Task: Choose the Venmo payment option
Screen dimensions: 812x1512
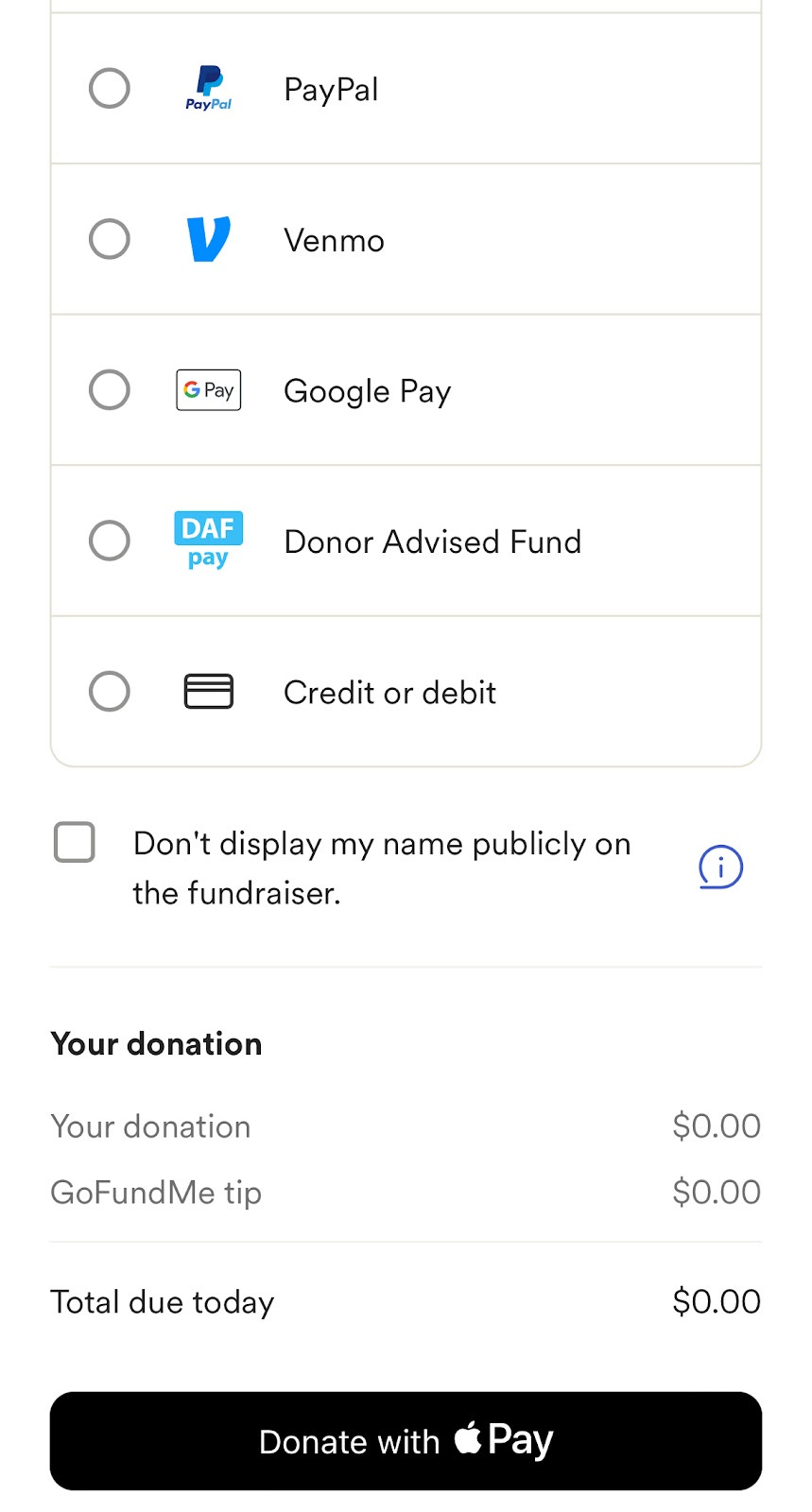Action: (x=406, y=239)
